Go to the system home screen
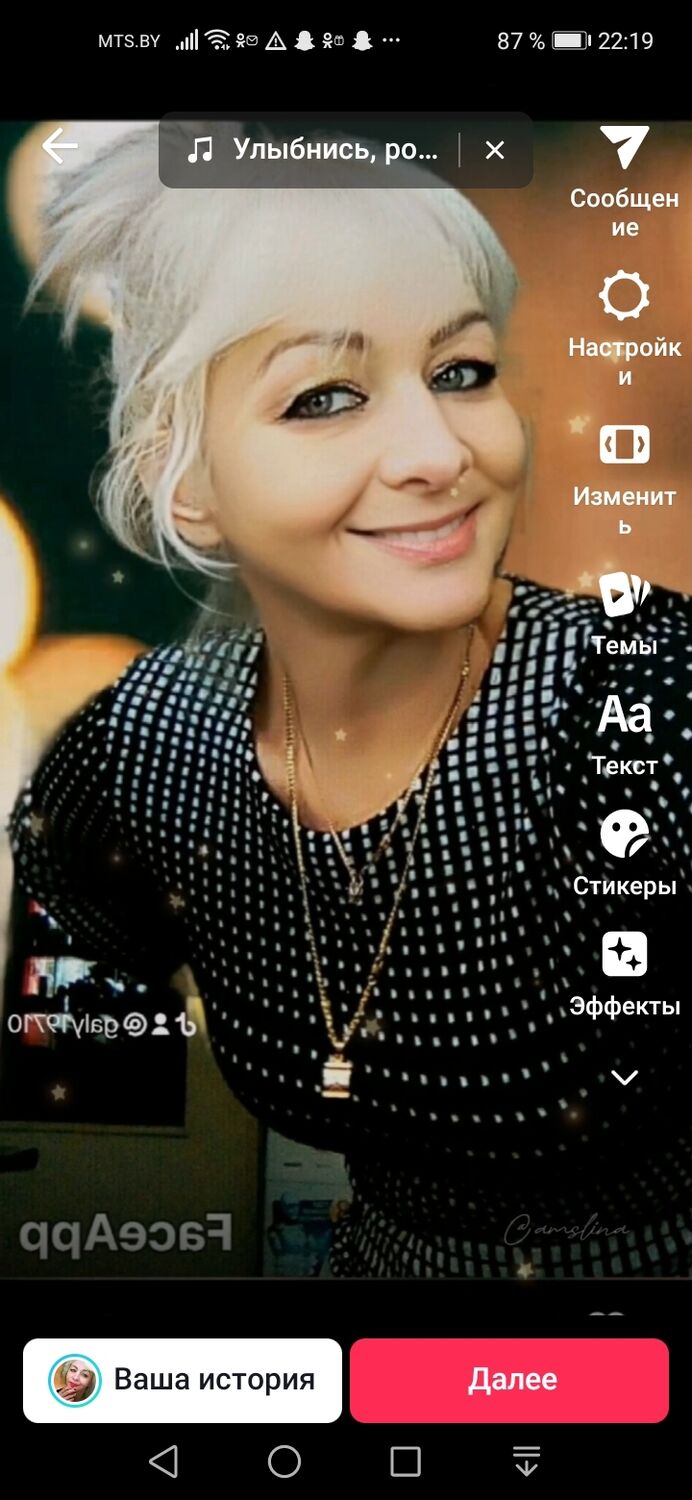This screenshot has height=1500, width=692. (x=284, y=1461)
